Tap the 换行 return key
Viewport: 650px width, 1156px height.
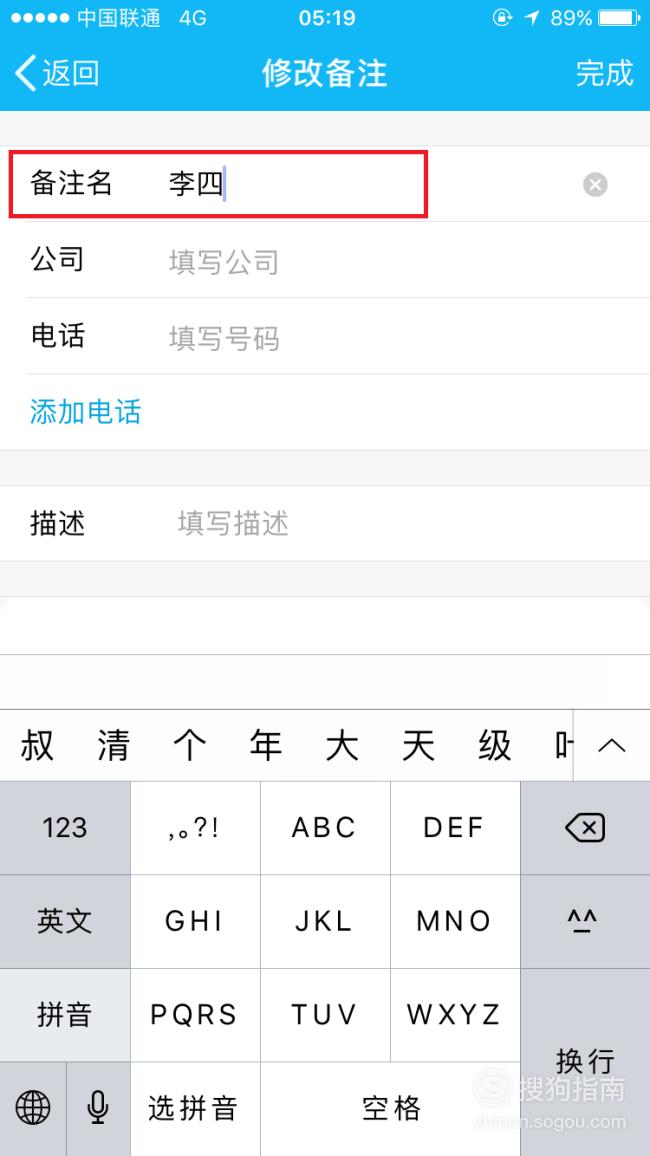click(585, 1062)
